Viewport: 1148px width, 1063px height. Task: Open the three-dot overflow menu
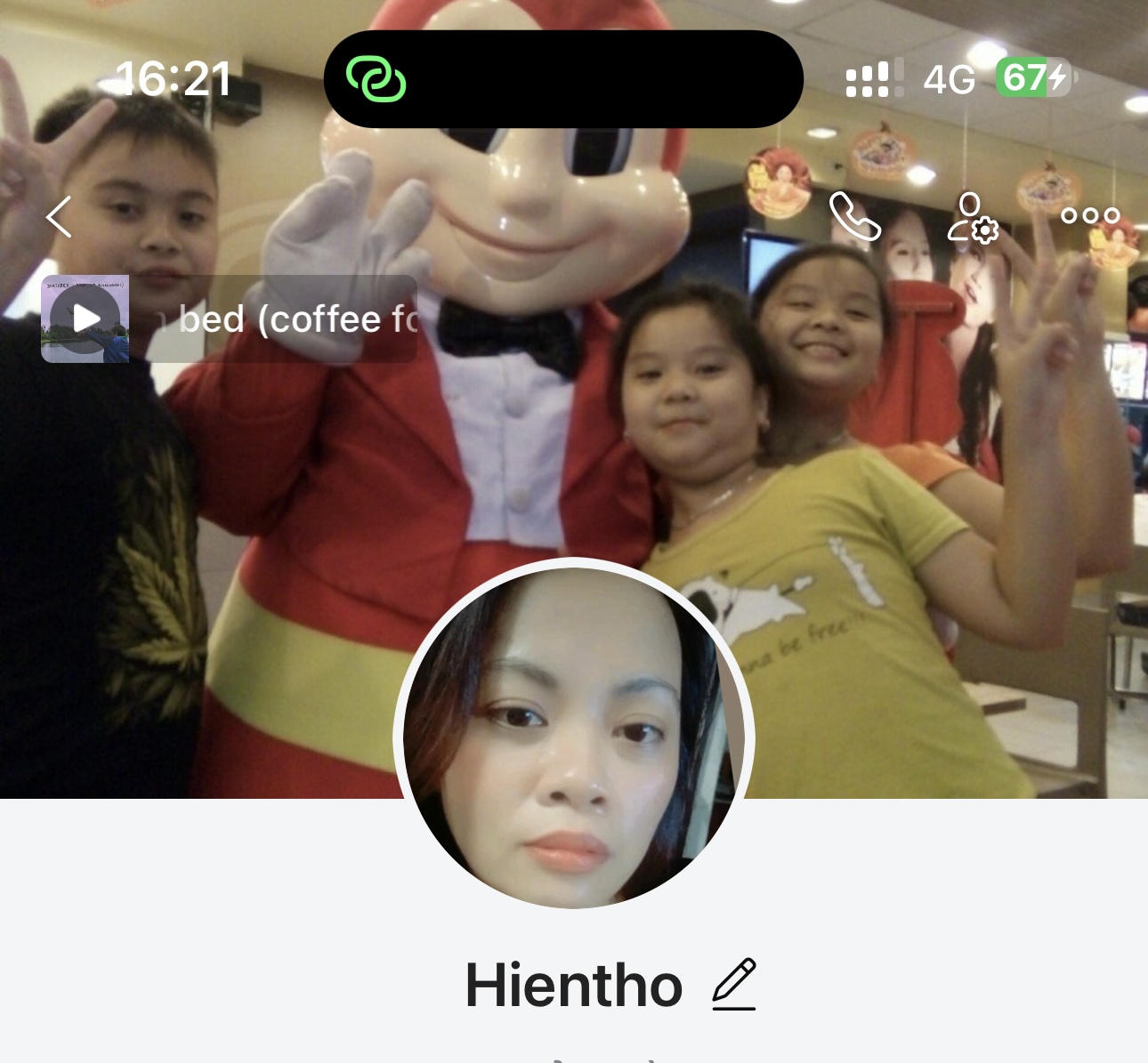click(x=1090, y=216)
